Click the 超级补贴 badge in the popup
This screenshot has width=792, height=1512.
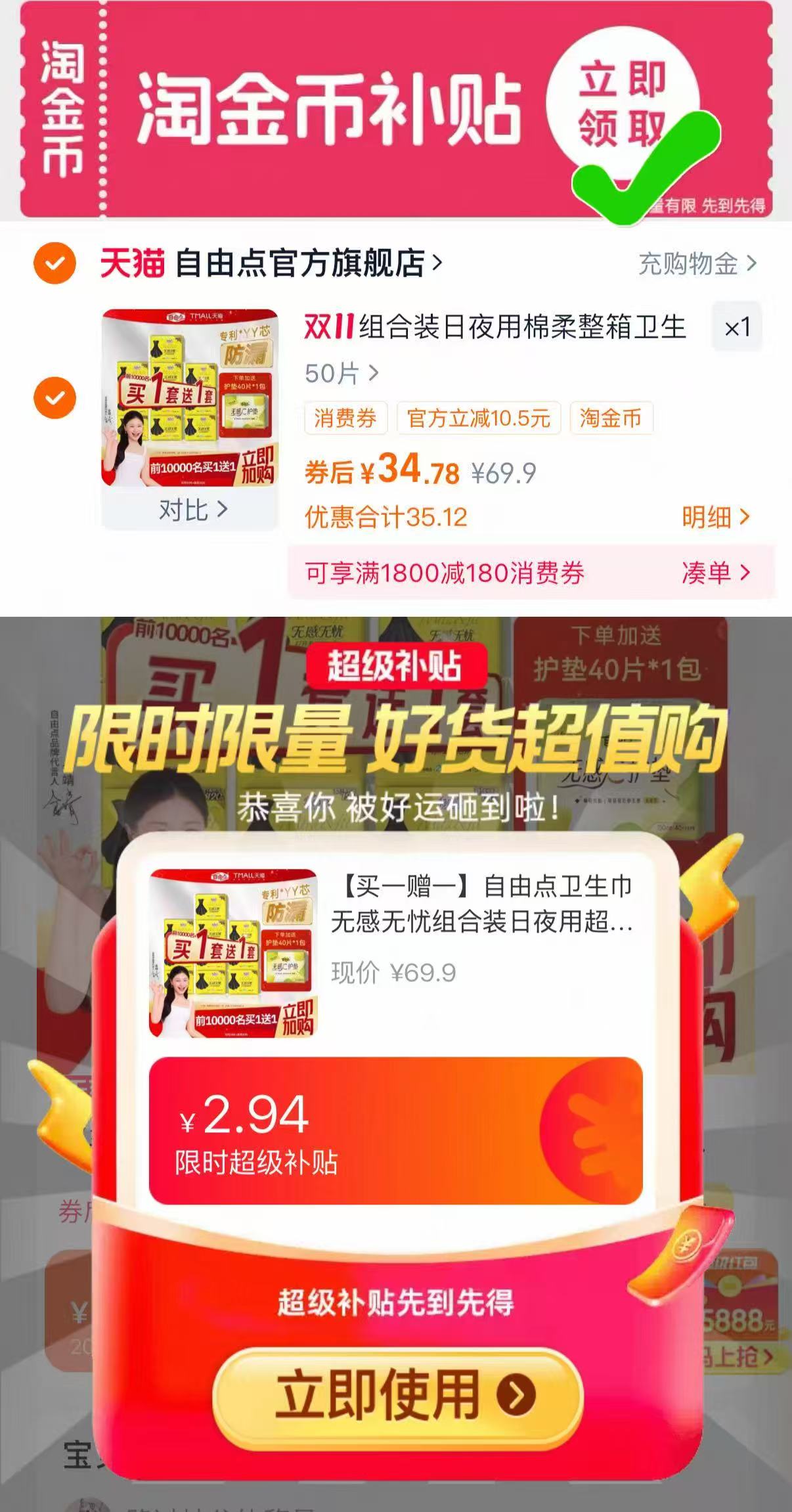pos(396,665)
